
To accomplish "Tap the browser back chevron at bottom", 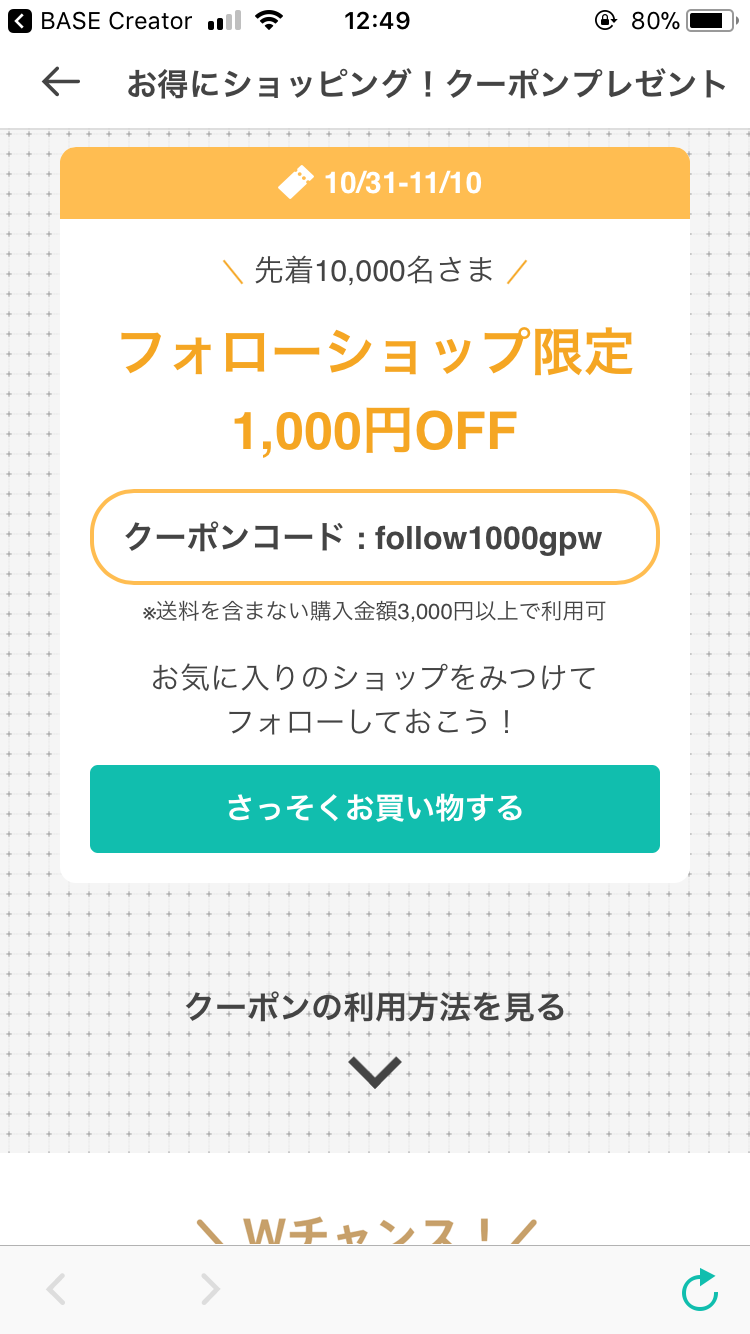I will tap(55, 1290).
